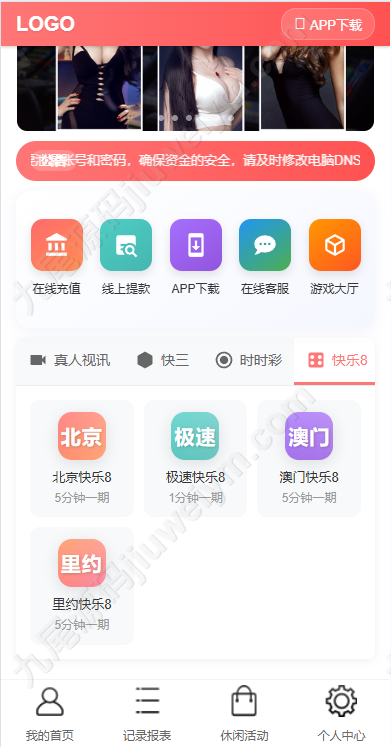The image size is (391, 747).
Task: Open the 极速快乐8 game card
Action: coord(195,458)
